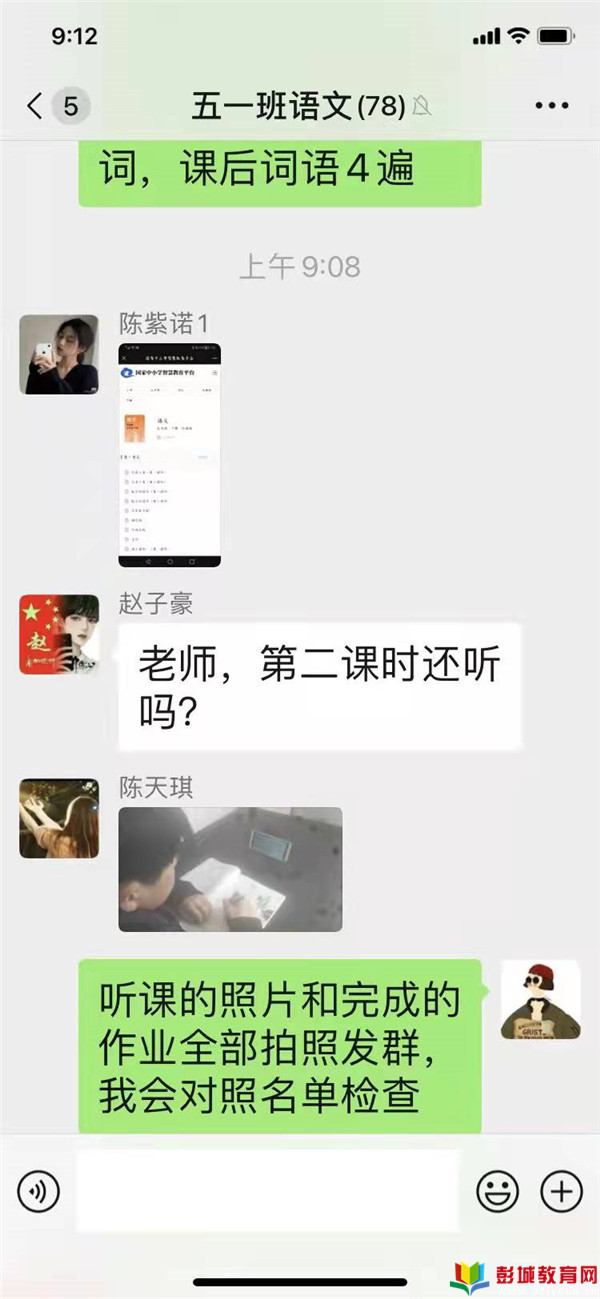Go back to the chat list
600x1299 pixels.
(x=37, y=105)
